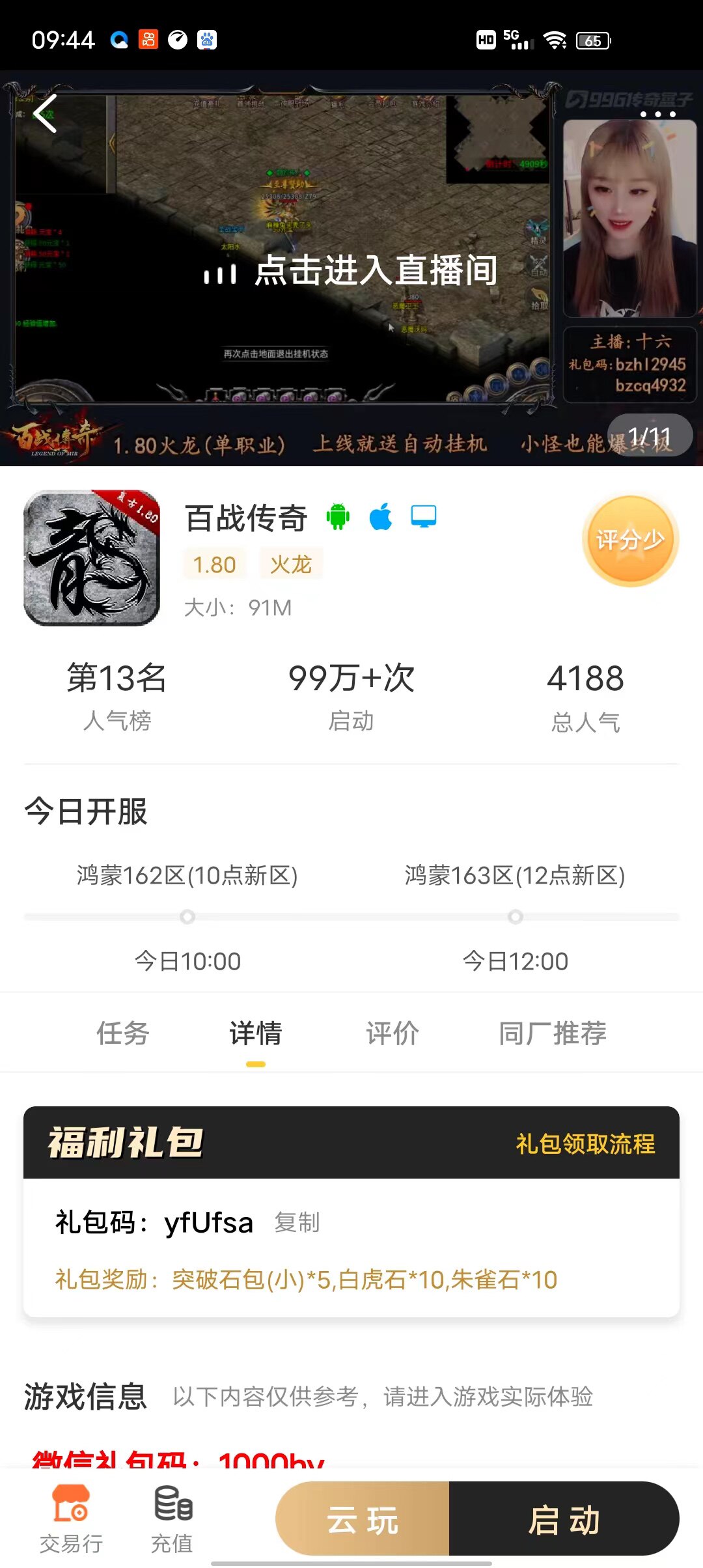Select the Apple platform icon
Viewport: 703px width, 1568px height.
pyautogui.click(x=381, y=516)
